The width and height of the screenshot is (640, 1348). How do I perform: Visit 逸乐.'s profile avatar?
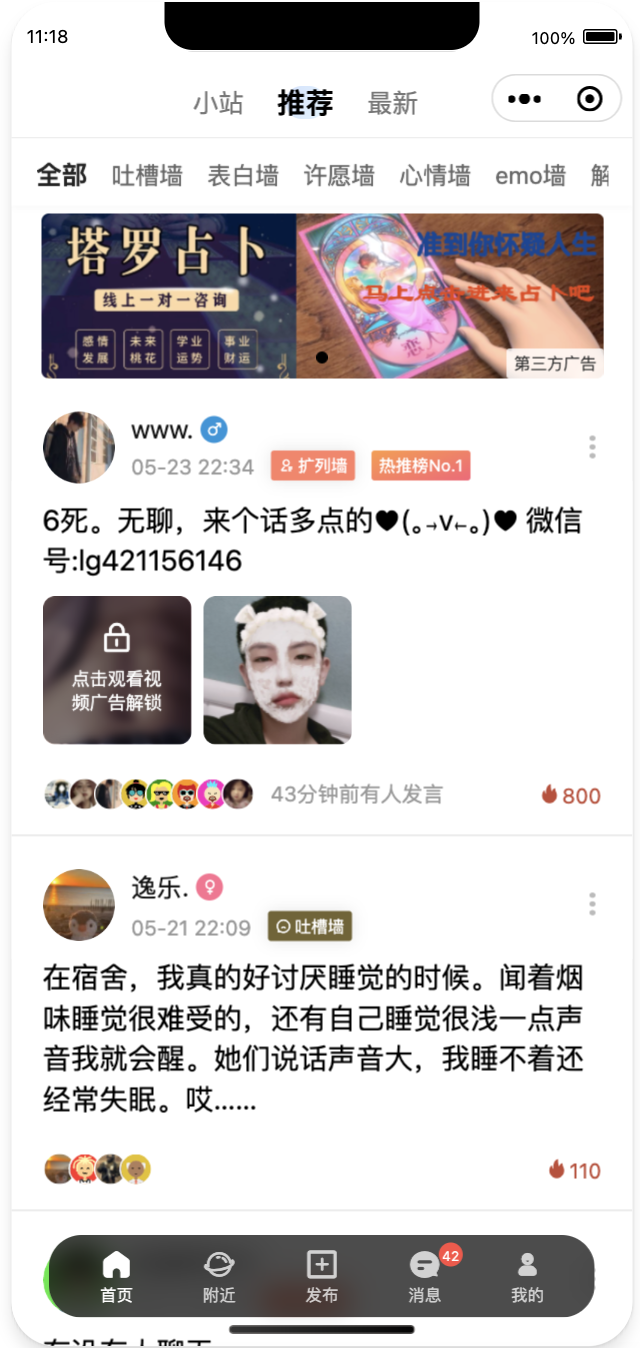click(x=79, y=905)
